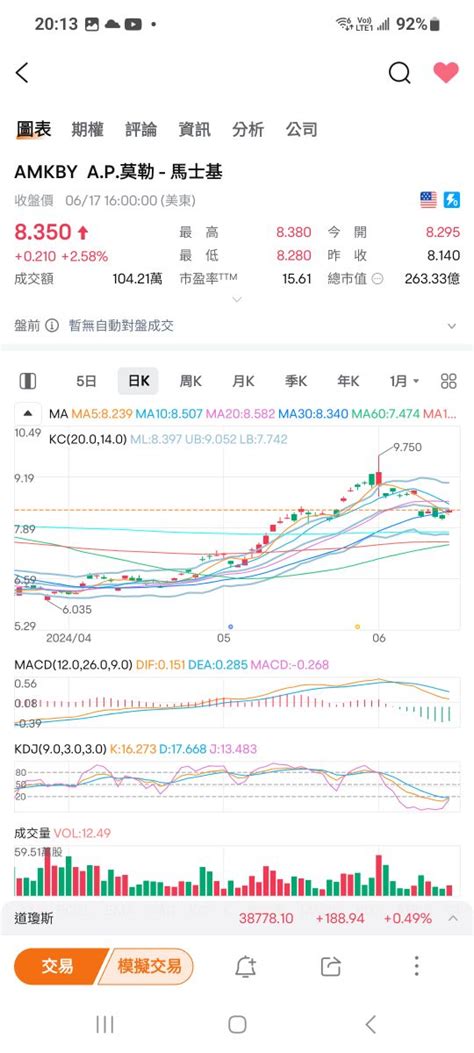Screen dimensions: 474x1053
Task: Open the 分析 tab
Action: (248, 130)
